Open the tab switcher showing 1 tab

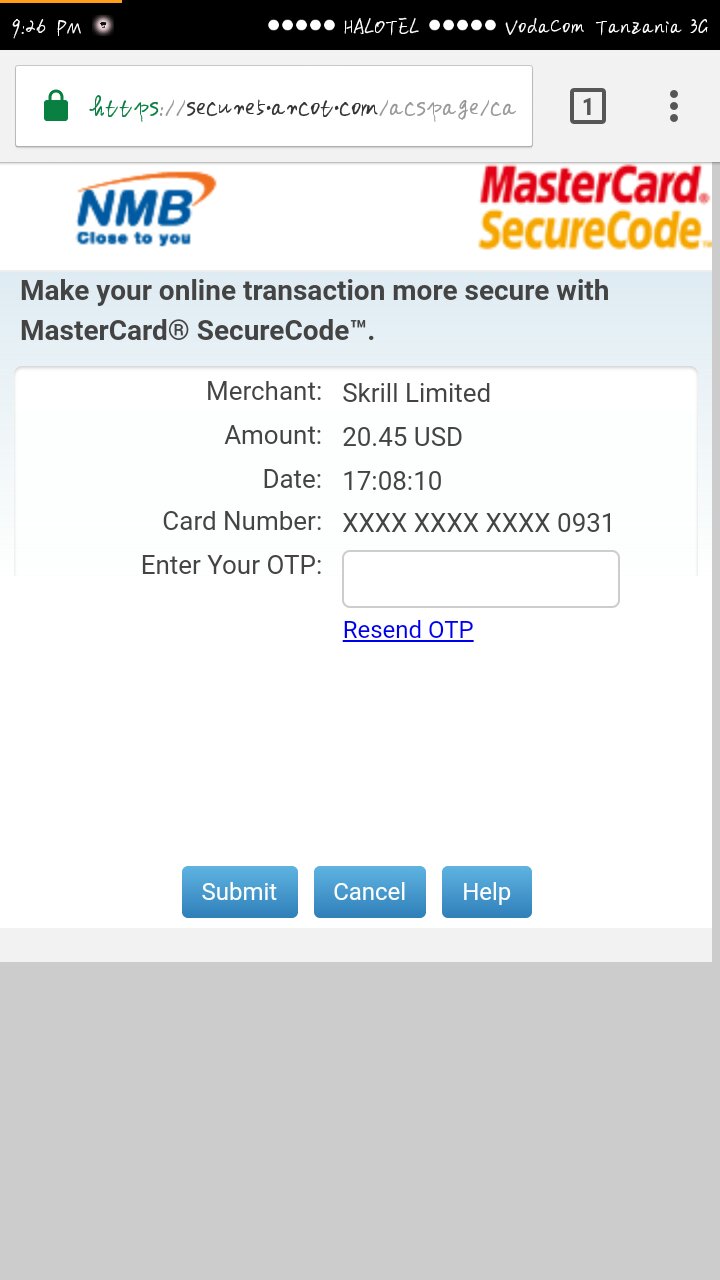click(588, 106)
